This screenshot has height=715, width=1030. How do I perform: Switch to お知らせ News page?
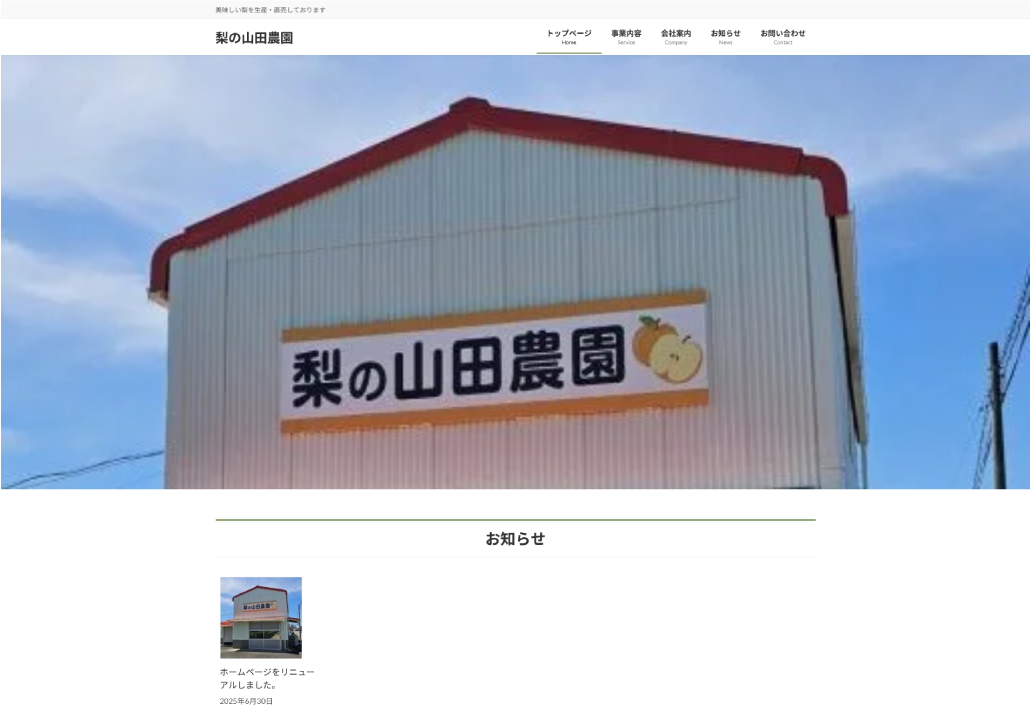725,37
